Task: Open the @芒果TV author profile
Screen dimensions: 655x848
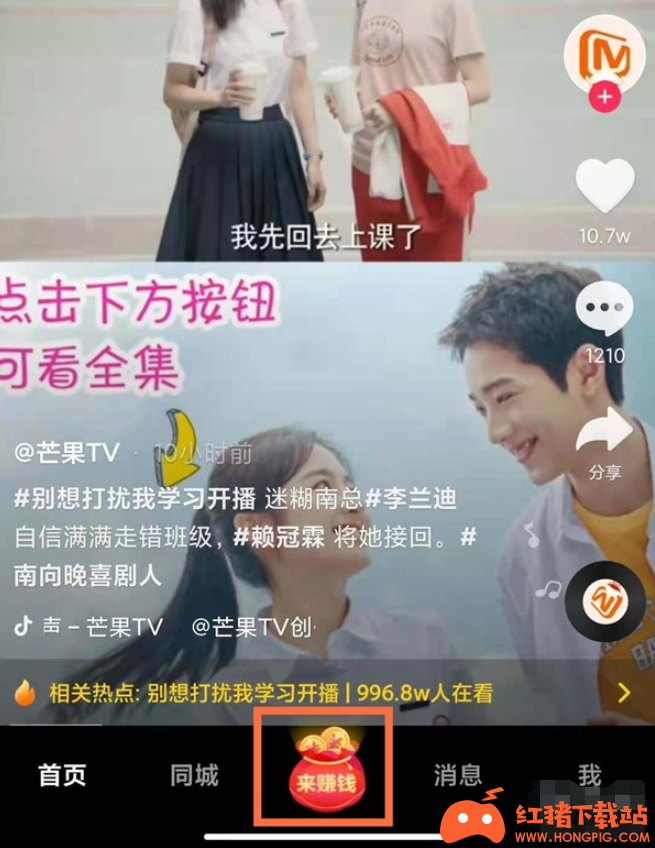Action: pos(66,453)
